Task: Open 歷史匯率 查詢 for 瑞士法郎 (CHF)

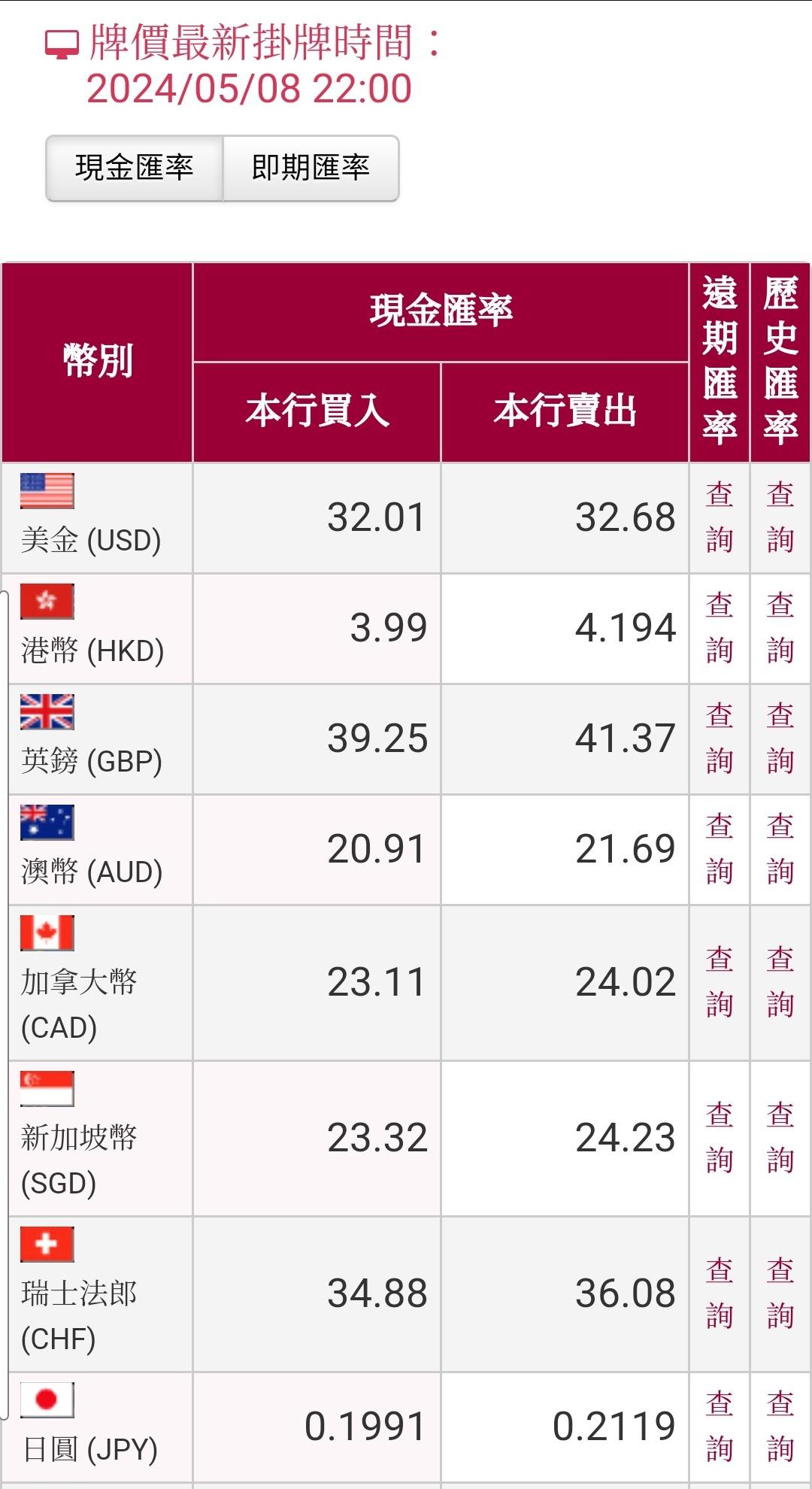Action: [780, 1293]
